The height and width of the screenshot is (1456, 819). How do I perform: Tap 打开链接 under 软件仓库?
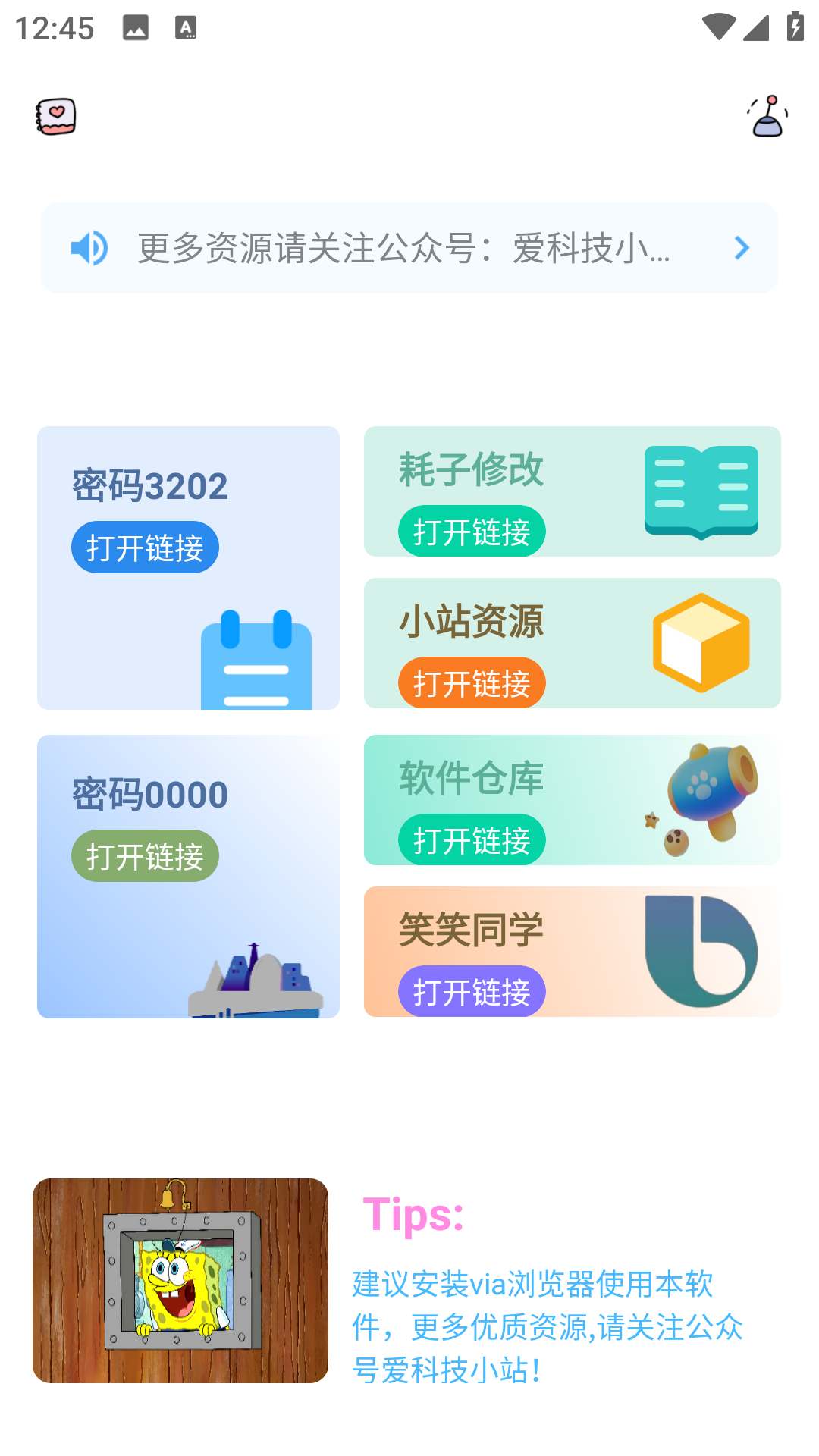click(x=472, y=840)
